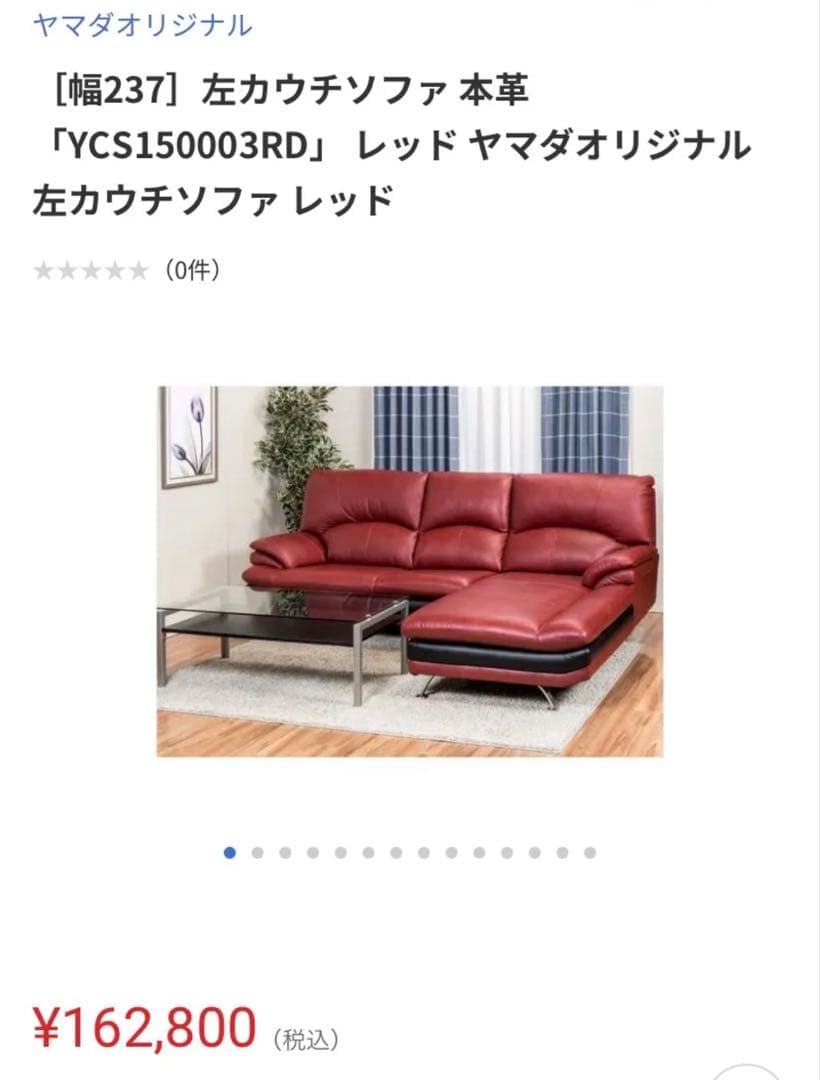Viewport: 820px width, 1080px height.
Task: Open the fifth image using its dot
Action: click(x=339, y=853)
